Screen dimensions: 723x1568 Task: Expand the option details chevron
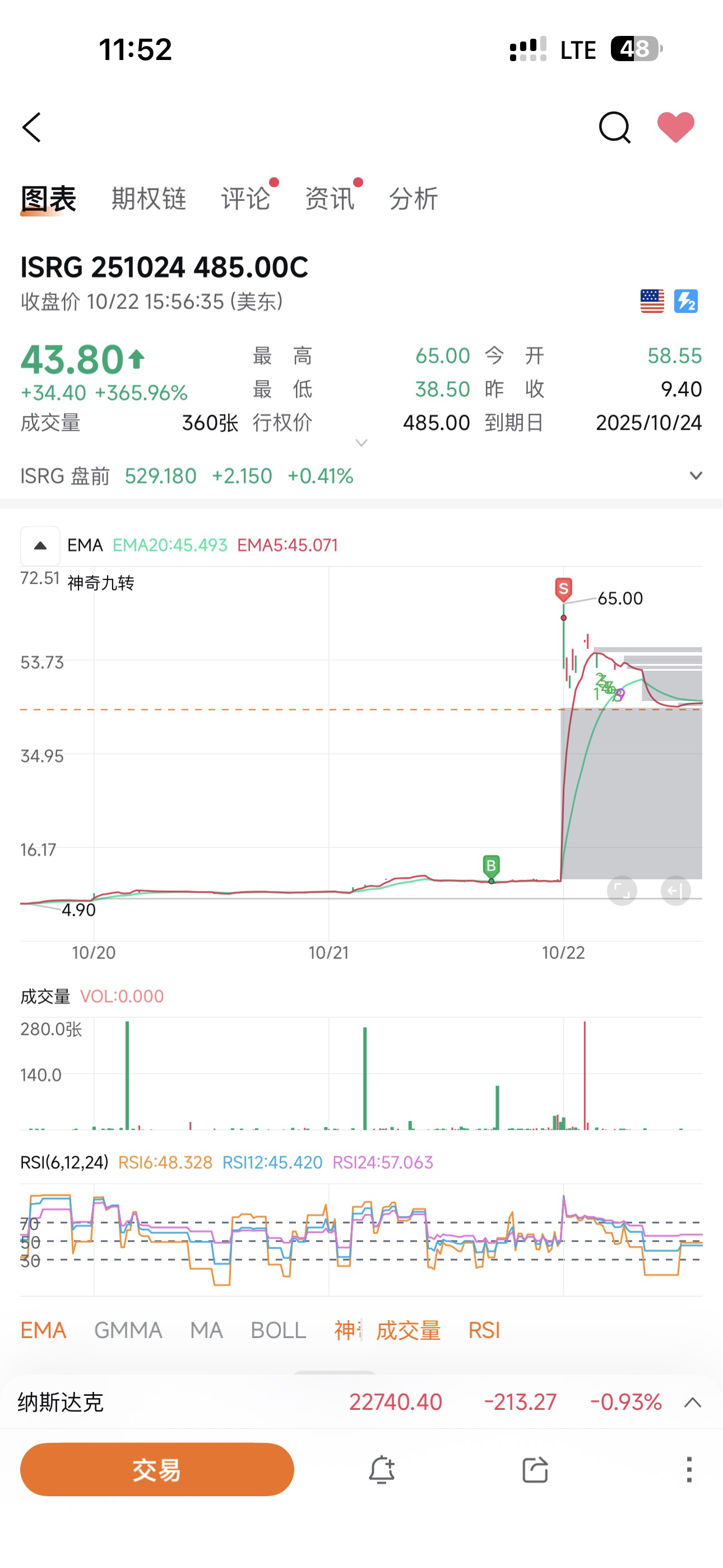point(361,443)
